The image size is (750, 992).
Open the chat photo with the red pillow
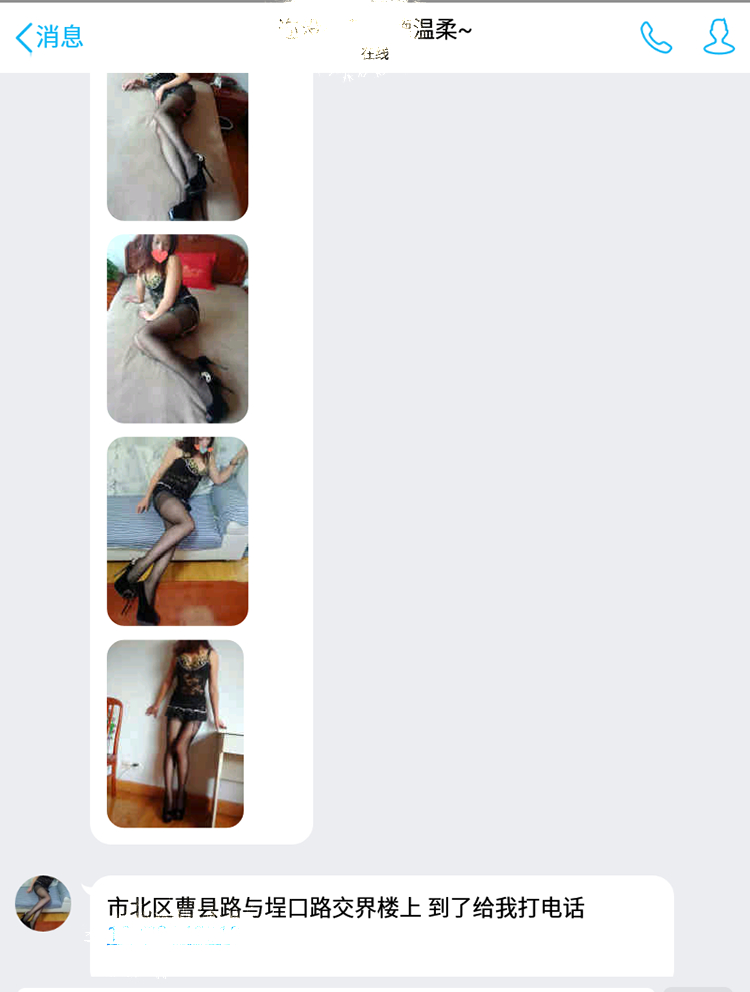(x=177, y=328)
